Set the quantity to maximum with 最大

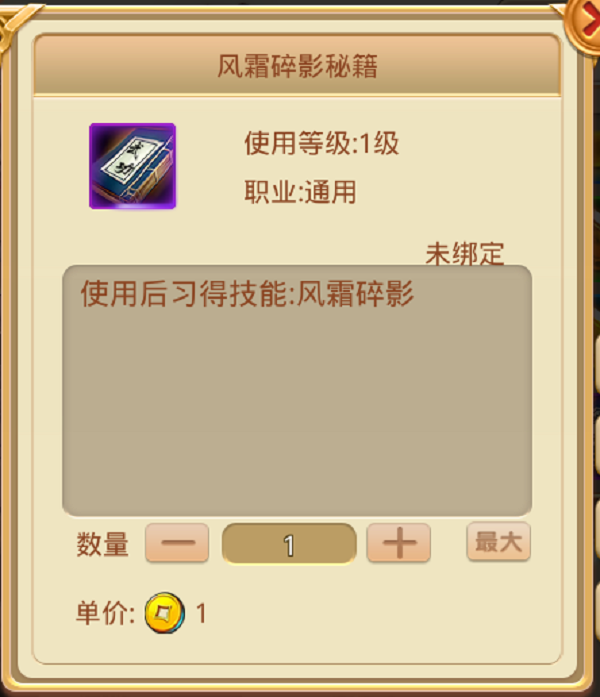click(498, 543)
